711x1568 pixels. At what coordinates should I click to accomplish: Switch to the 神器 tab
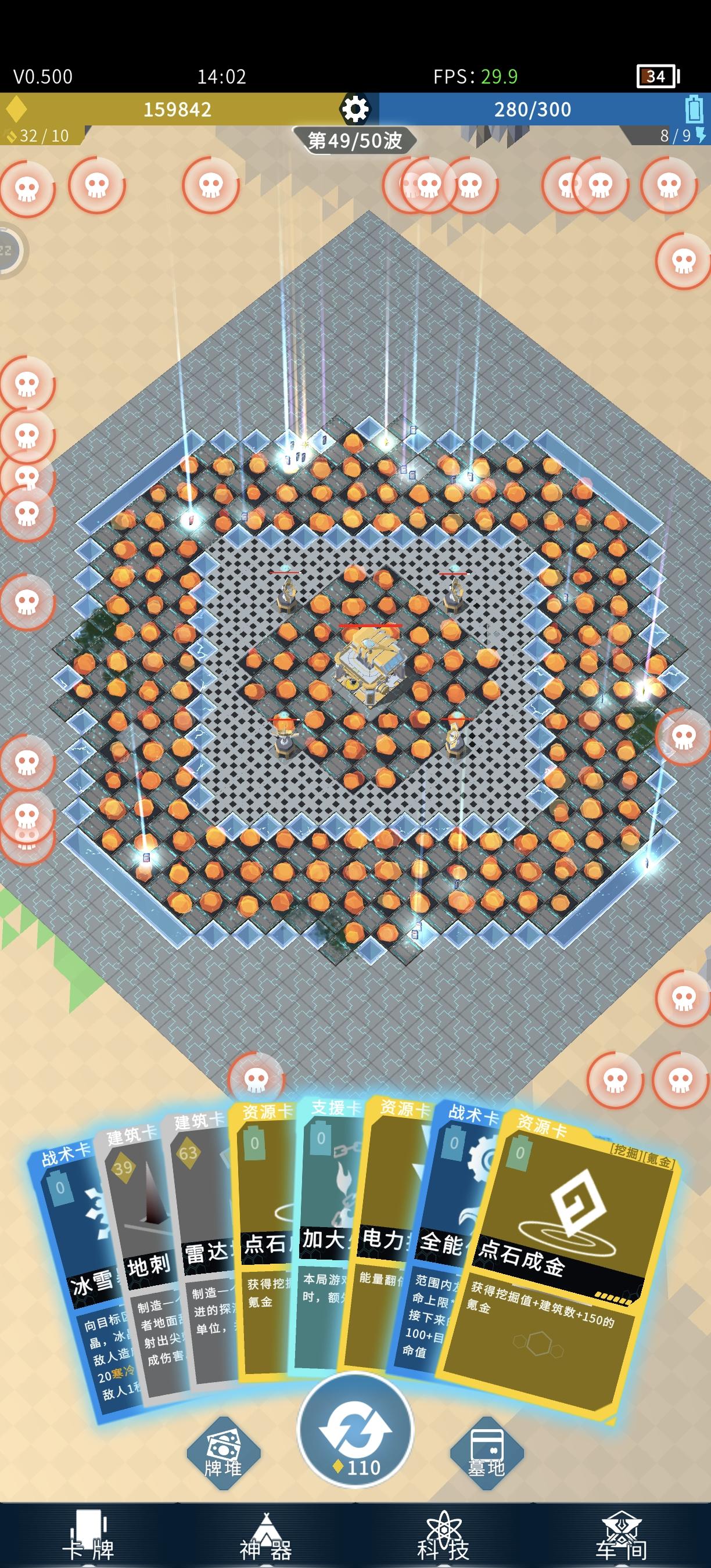point(266,1535)
